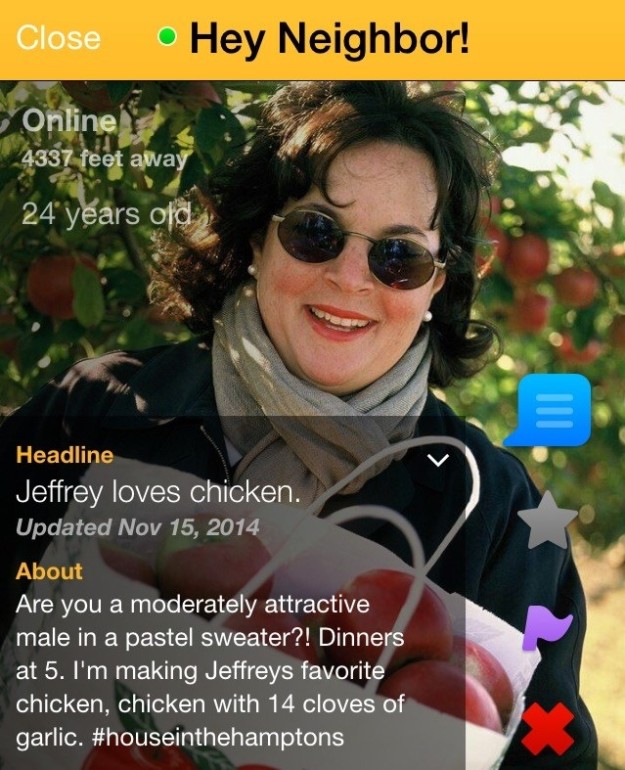Block this user with the red X
The height and width of the screenshot is (770, 625).
point(547,728)
